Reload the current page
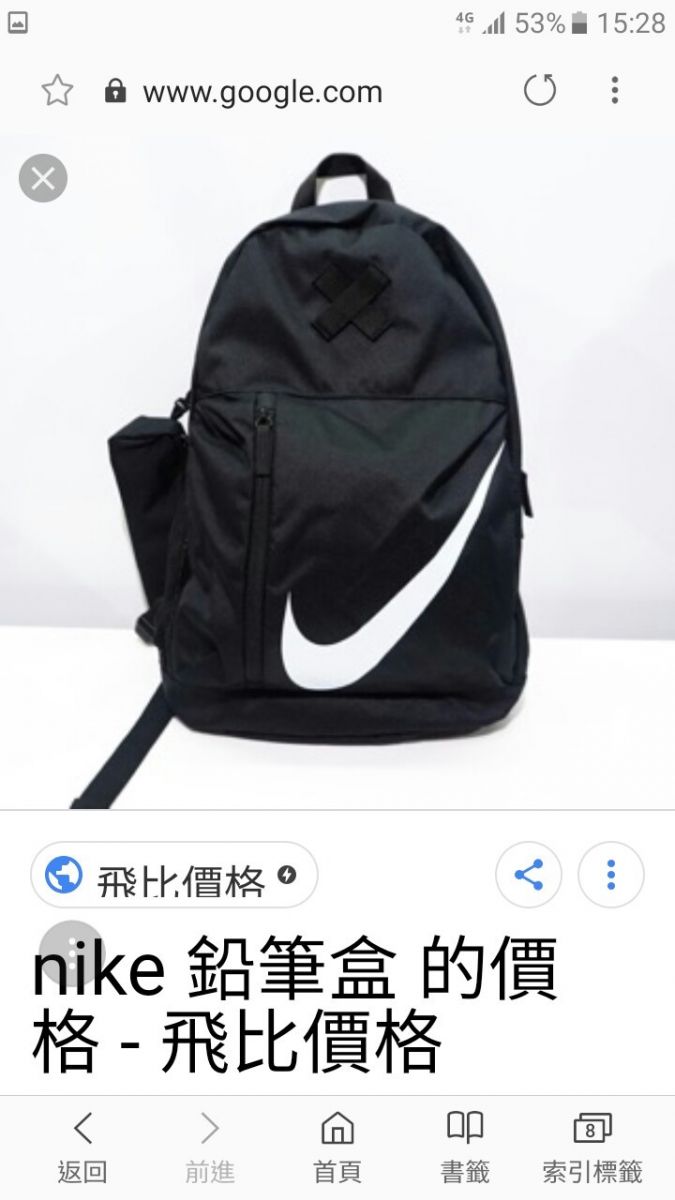Image resolution: width=675 pixels, height=1200 pixels. (540, 91)
